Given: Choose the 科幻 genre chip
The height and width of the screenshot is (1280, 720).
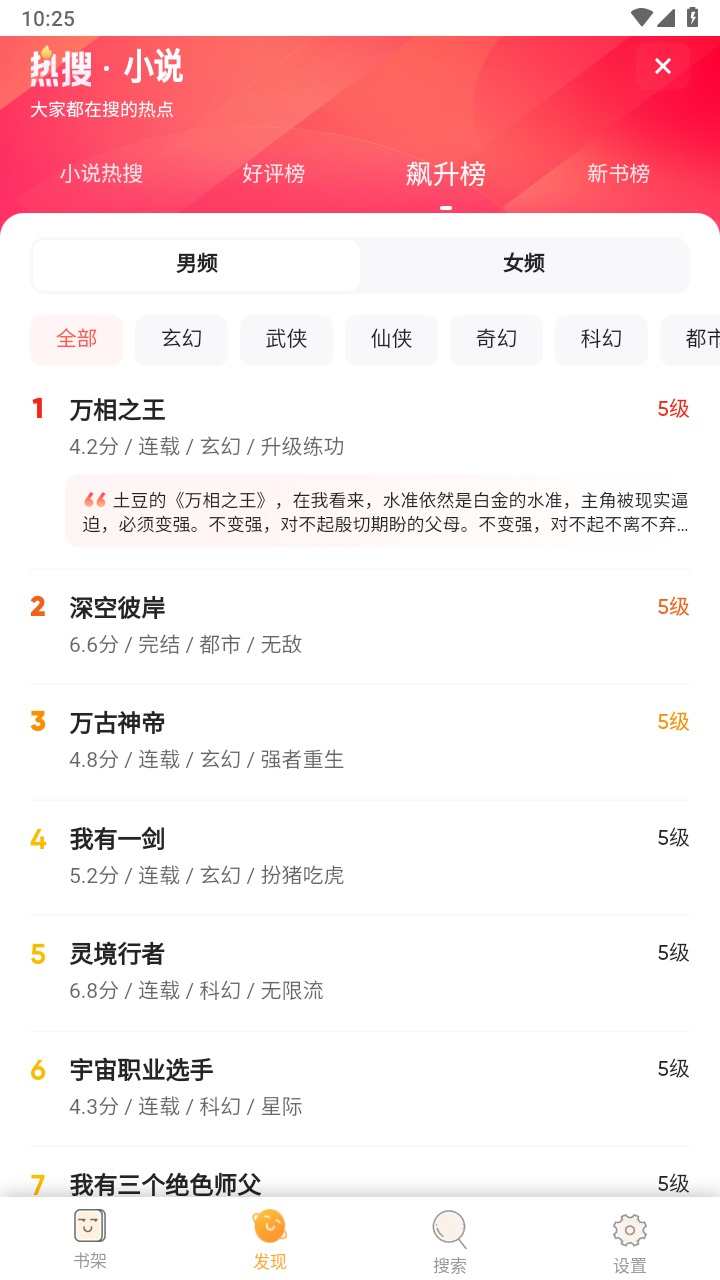Looking at the screenshot, I should coord(601,339).
